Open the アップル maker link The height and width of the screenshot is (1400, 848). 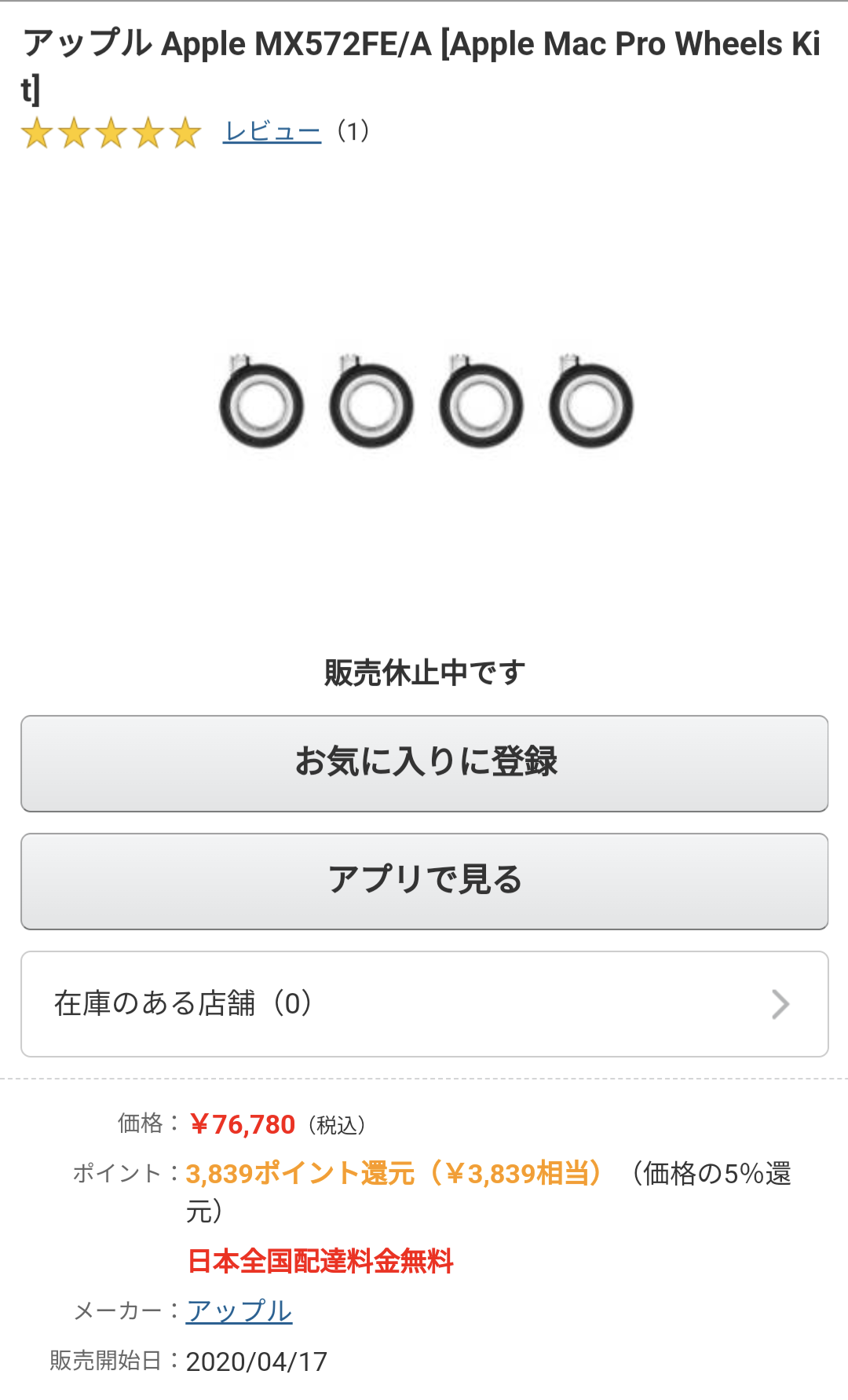pyautogui.click(x=239, y=1310)
